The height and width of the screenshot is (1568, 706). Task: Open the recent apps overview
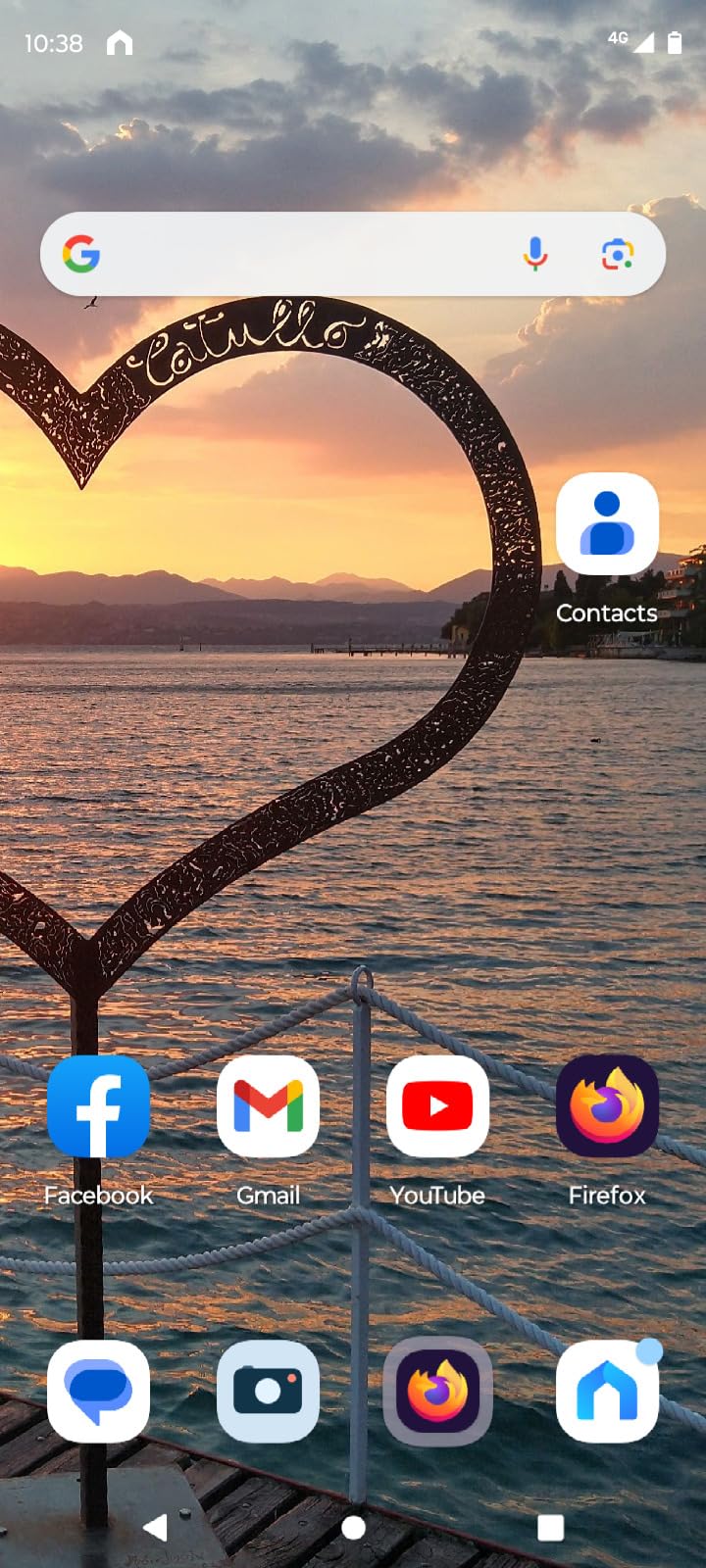coord(551,1527)
